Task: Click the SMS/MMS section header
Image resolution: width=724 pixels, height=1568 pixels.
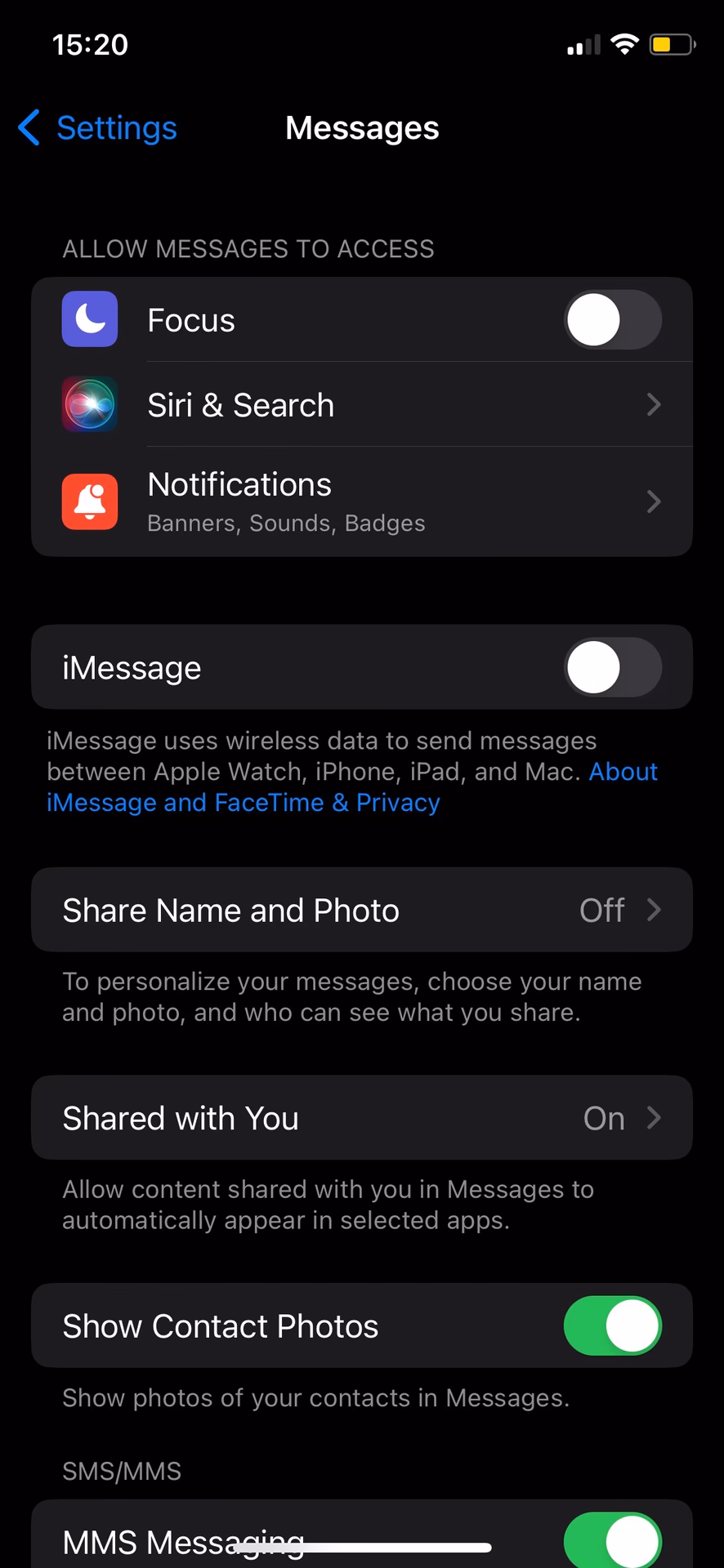Action: tap(121, 1470)
